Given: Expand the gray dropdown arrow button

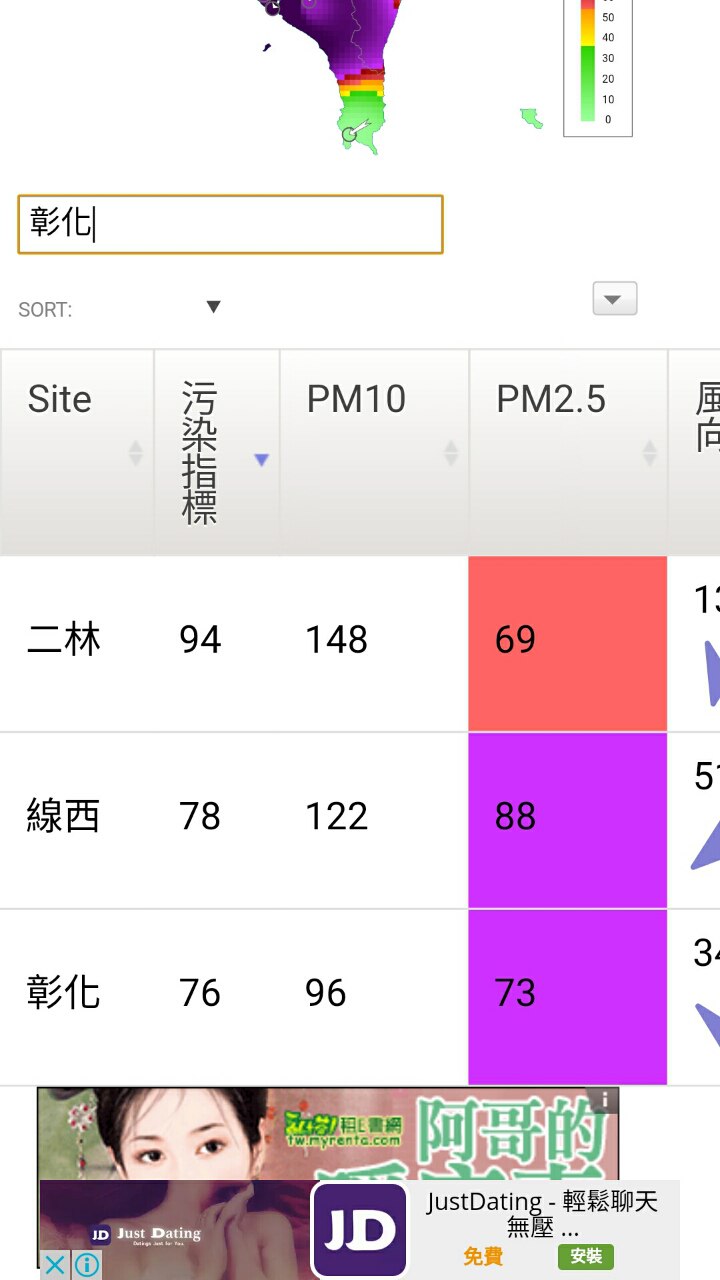Looking at the screenshot, I should 615,299.
